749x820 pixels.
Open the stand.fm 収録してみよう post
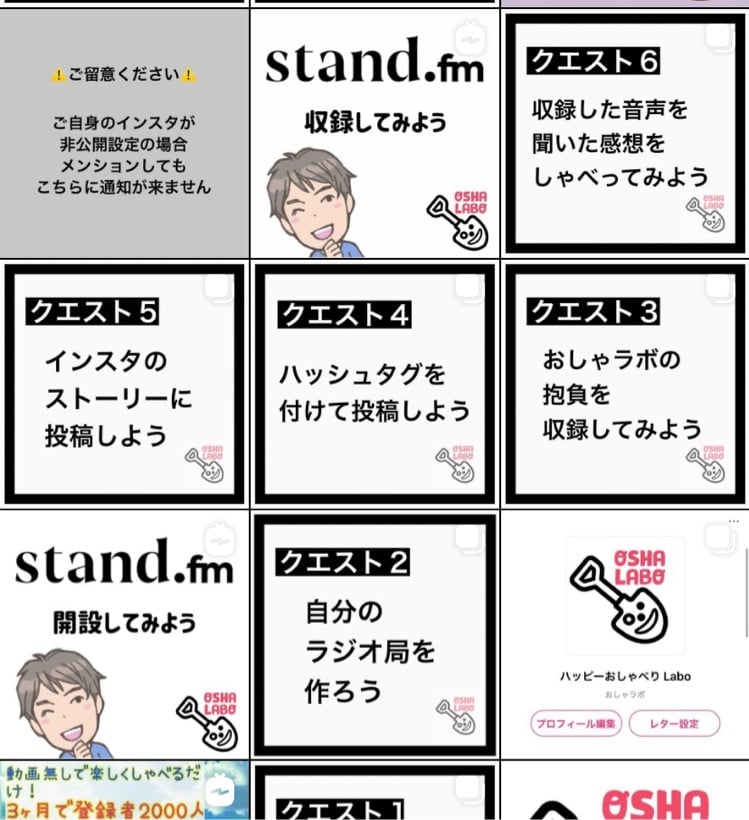tap(374, 132)
